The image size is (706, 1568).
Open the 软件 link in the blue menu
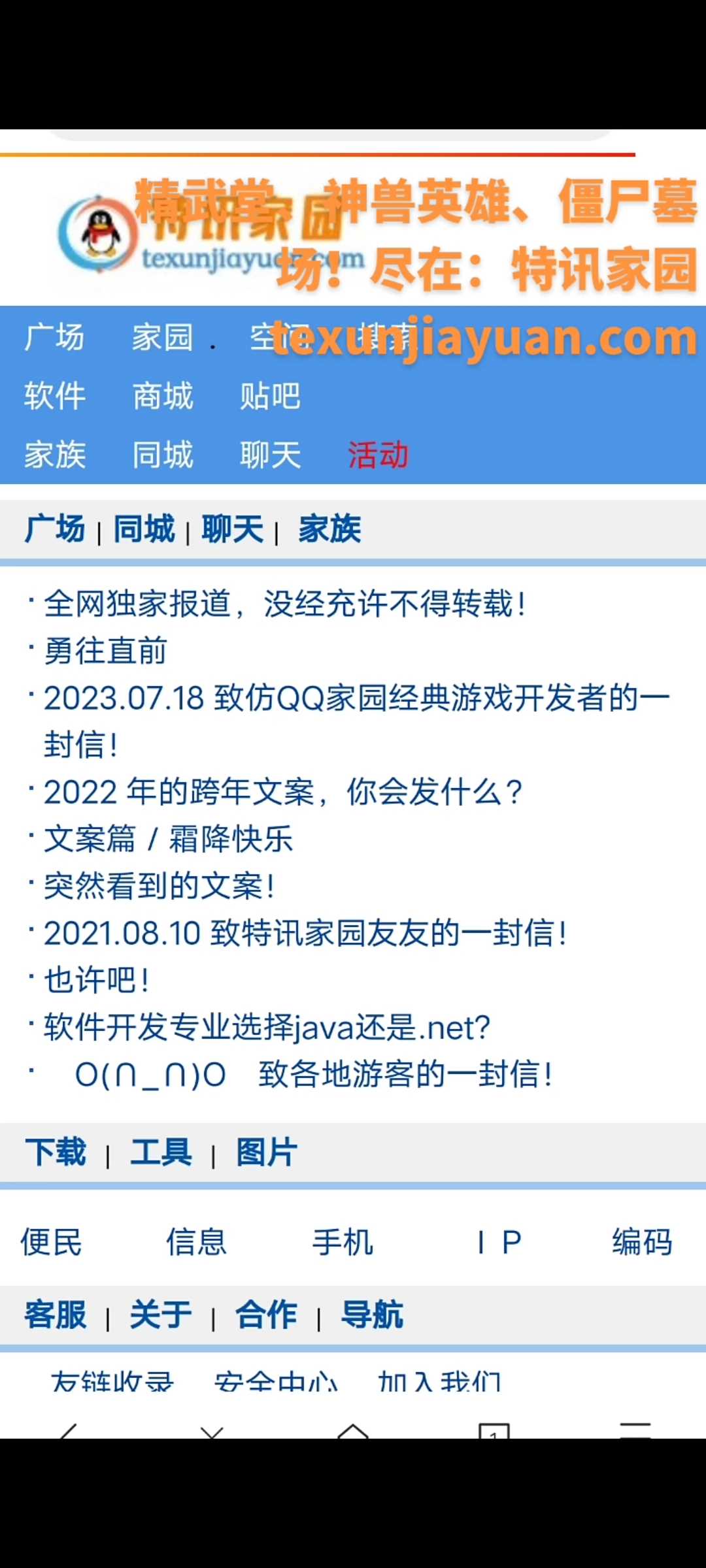click(x=55, y=396)
